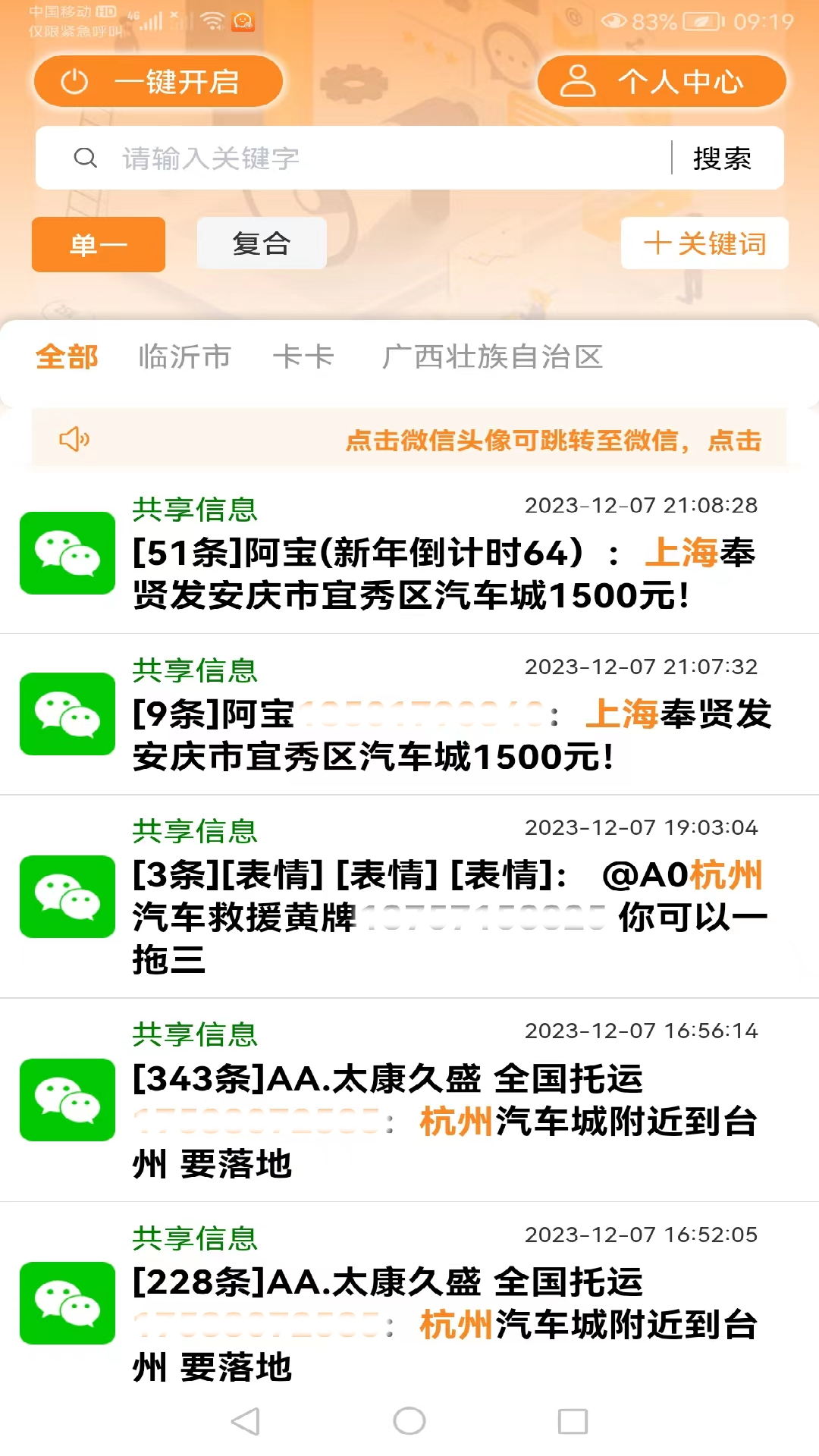Viewport: 819px width, 1456px height.
Task: Open 个人中心 personal center
Action: click(x=661, y=81)
